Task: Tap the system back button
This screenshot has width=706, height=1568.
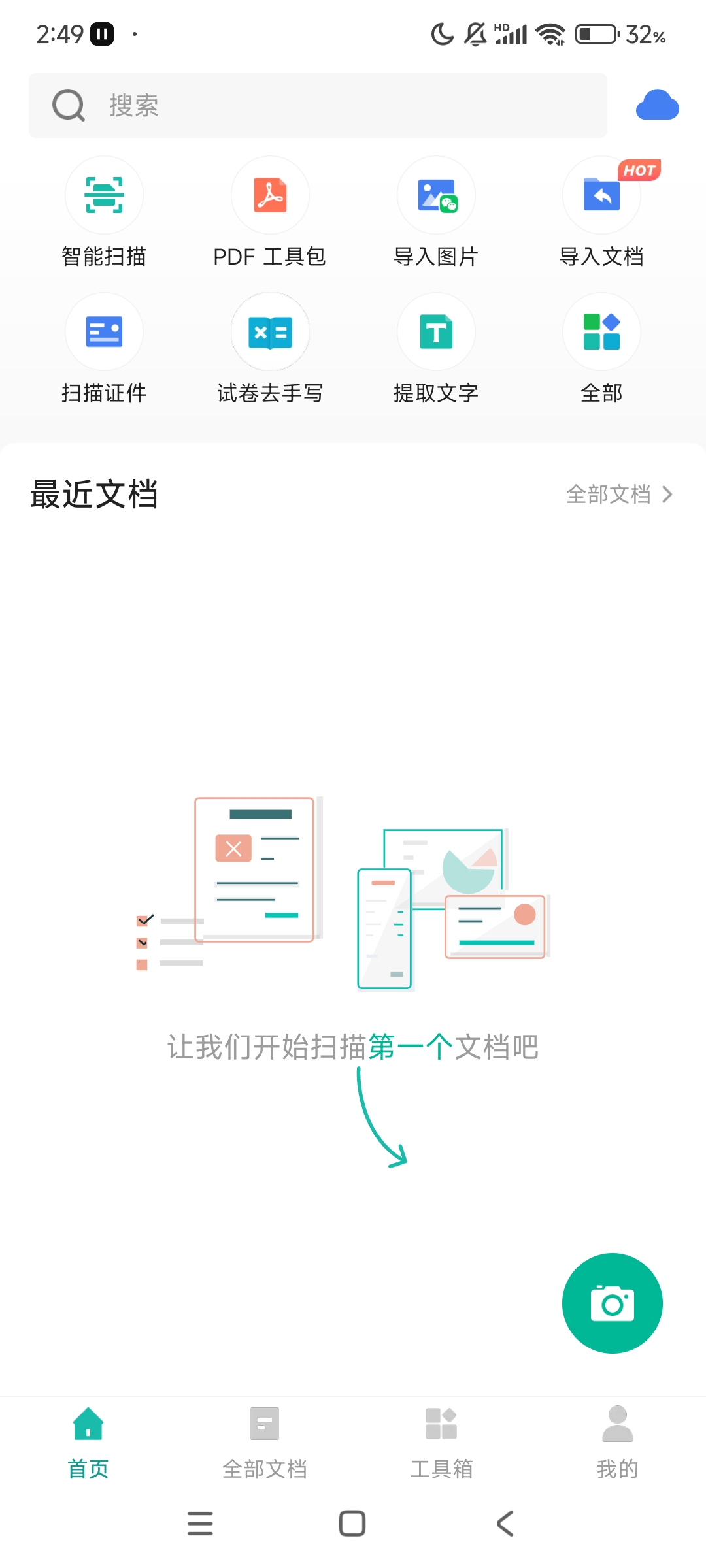Action: (x=505, y=1524)
